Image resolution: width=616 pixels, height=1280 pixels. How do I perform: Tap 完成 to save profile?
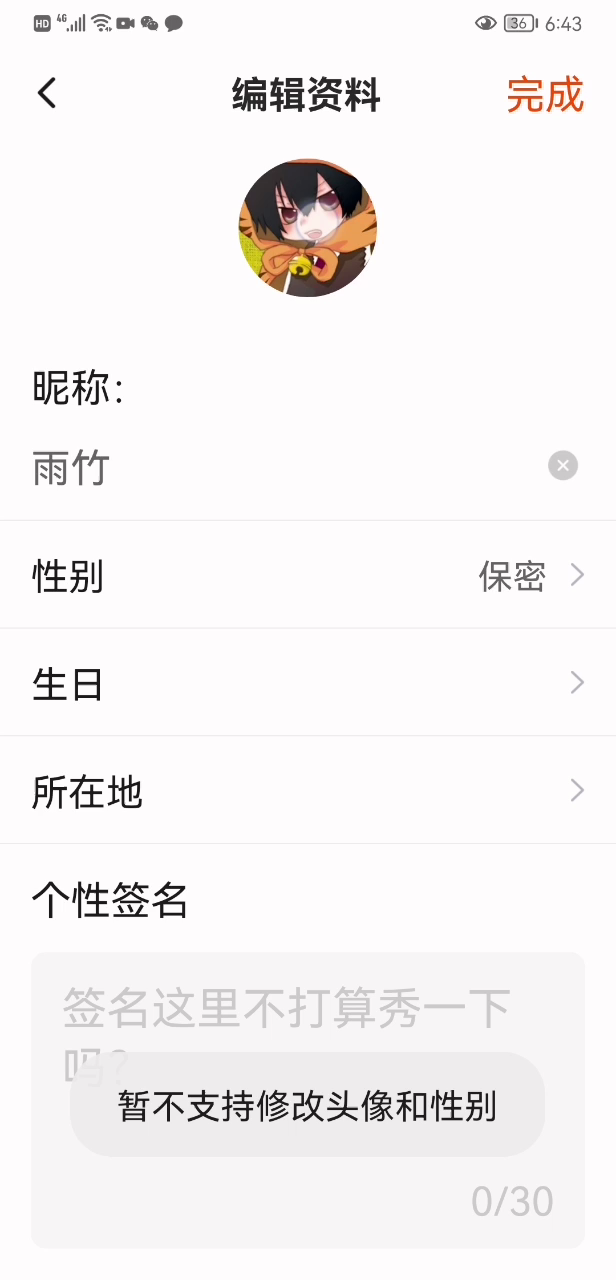point(545,95)
